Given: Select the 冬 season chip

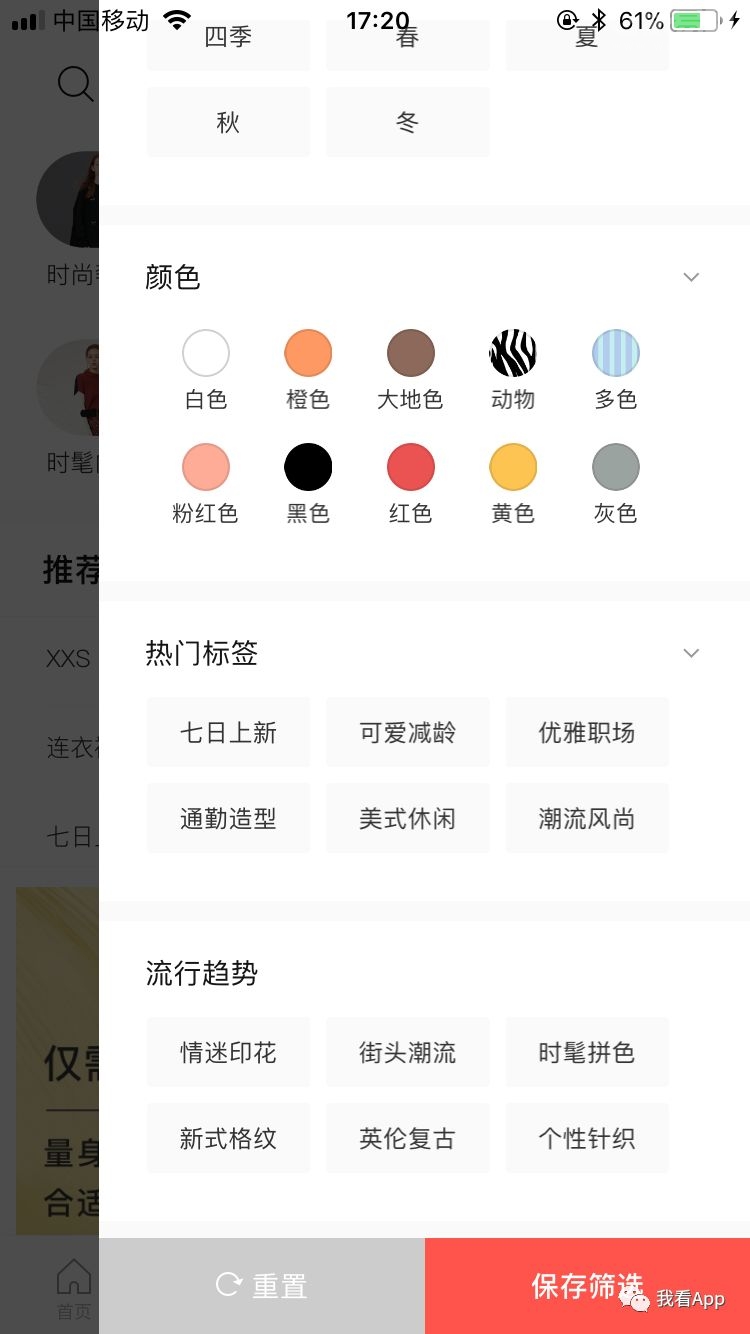Looking at the screenshot, I should [407, 122].
